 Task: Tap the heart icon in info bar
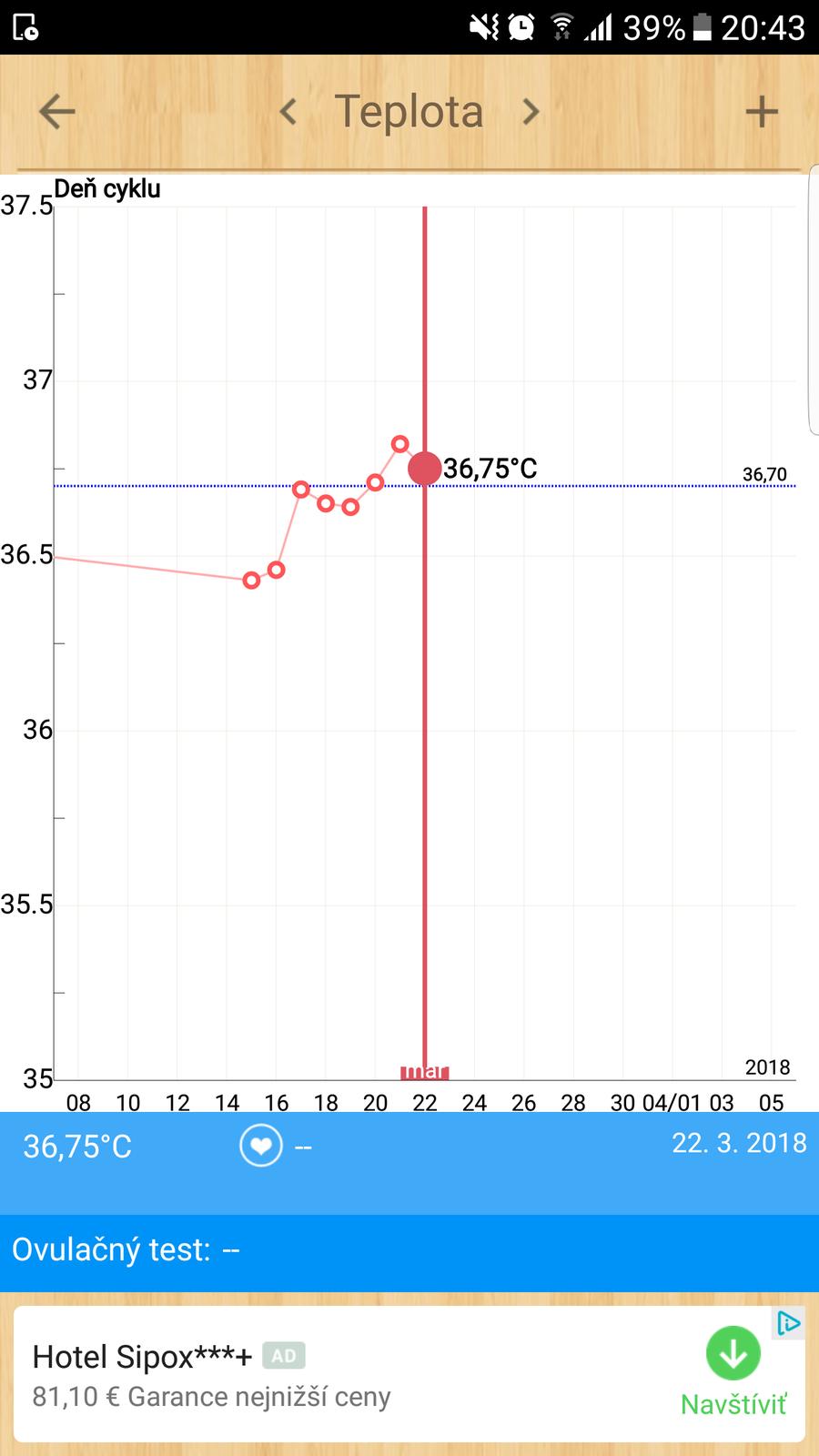260,1146
